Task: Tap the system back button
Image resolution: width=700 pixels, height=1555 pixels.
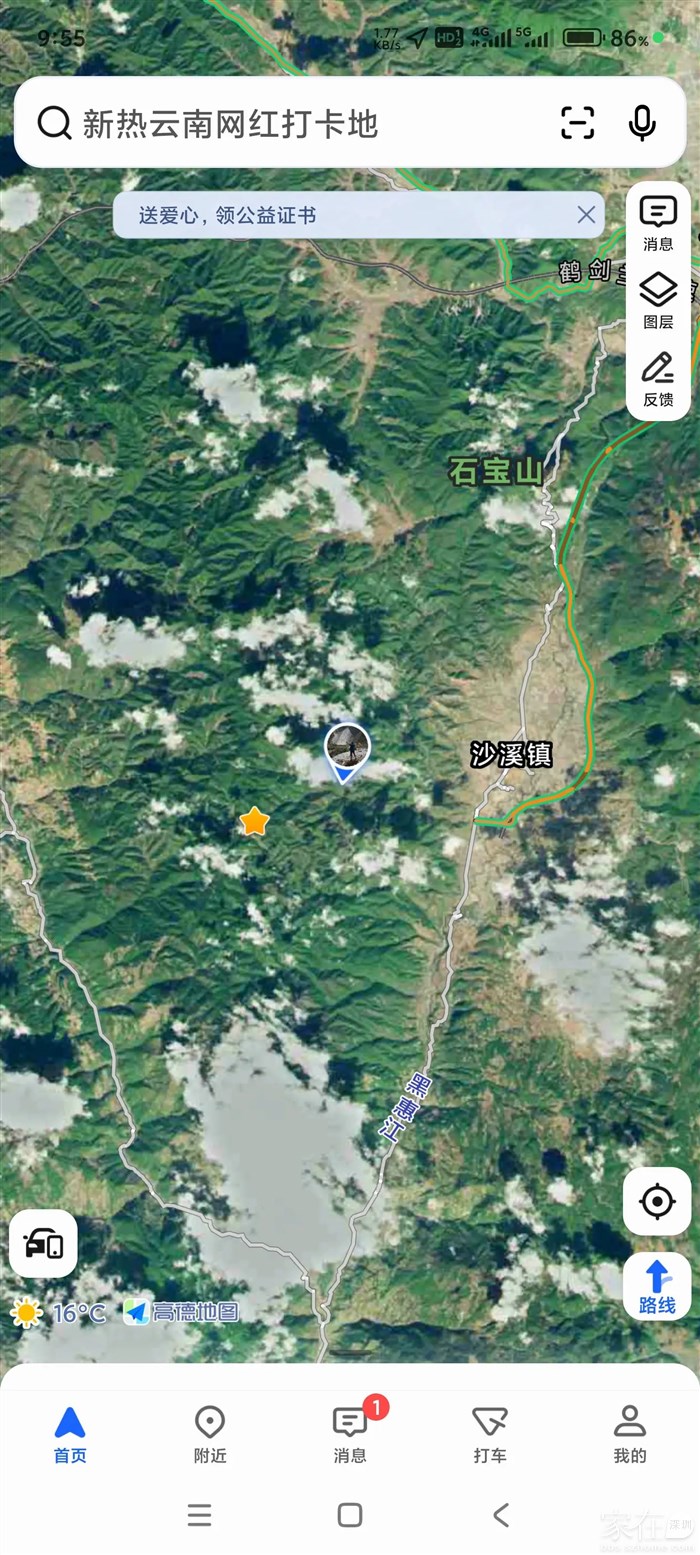Action: (501, 1515)
